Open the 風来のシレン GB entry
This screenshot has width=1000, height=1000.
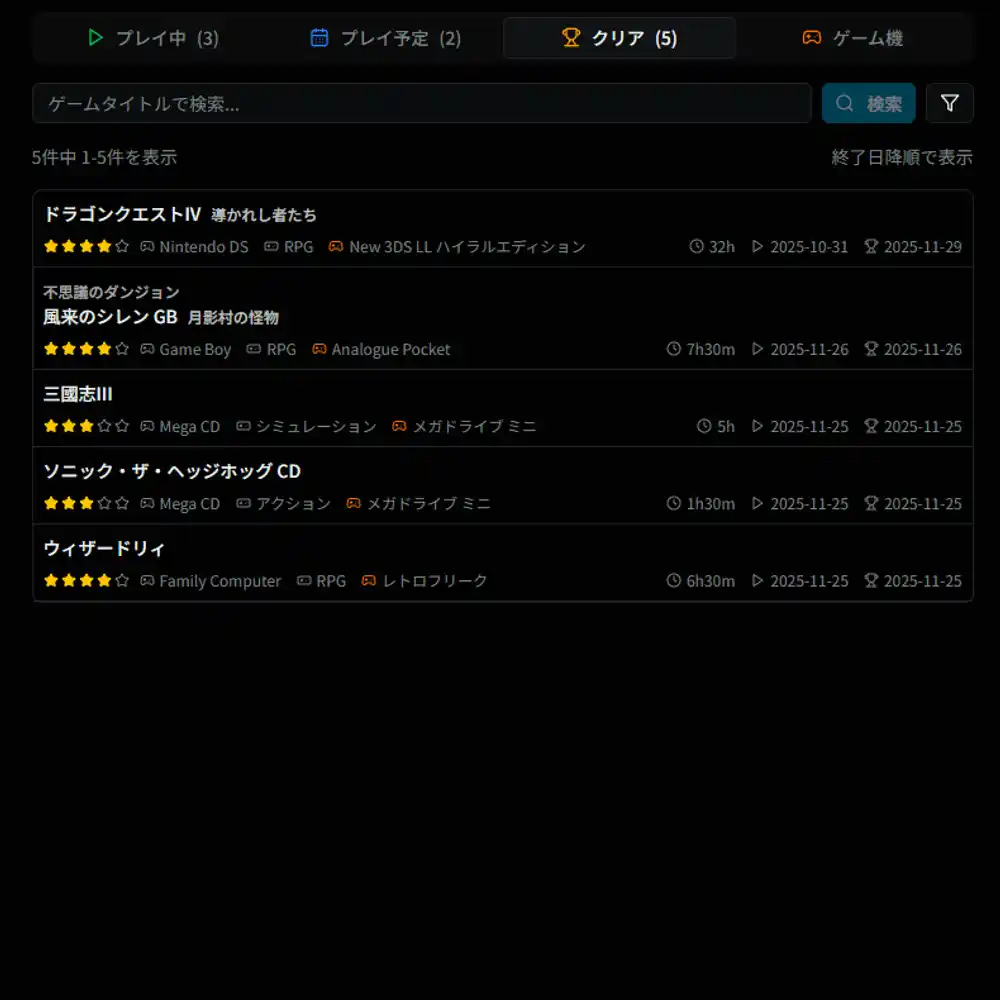pyautogui.click(x=110, y=317)
